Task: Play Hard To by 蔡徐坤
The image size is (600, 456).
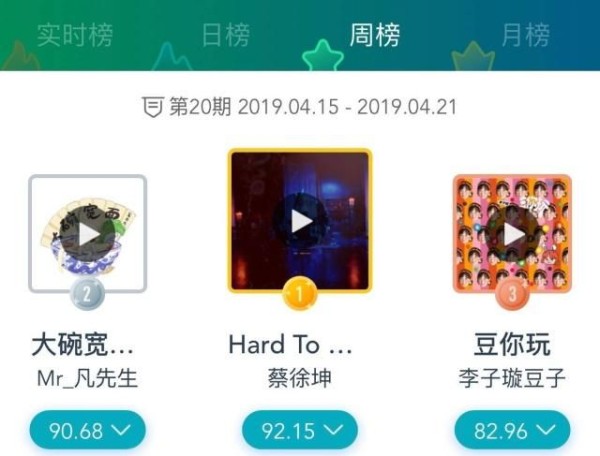Action: pos(300,221)
